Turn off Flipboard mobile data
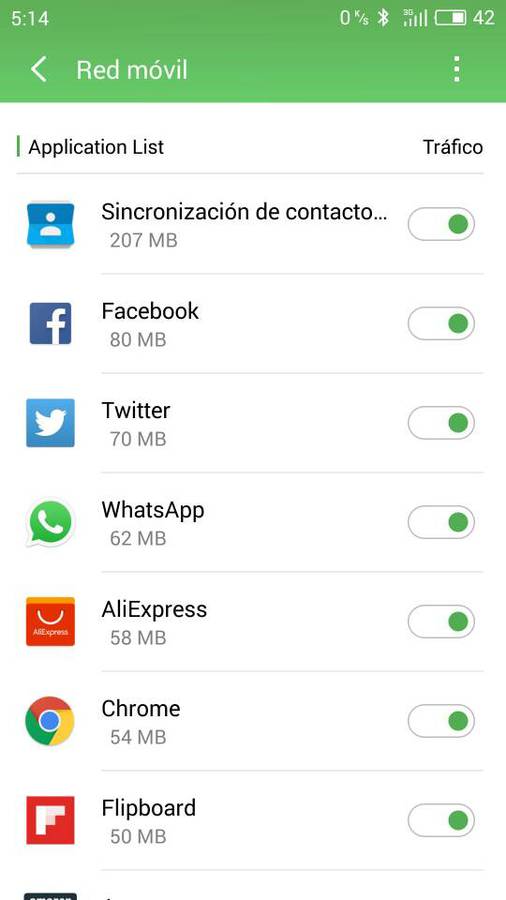Screen dimensions: 506x900 pos(441,820)
